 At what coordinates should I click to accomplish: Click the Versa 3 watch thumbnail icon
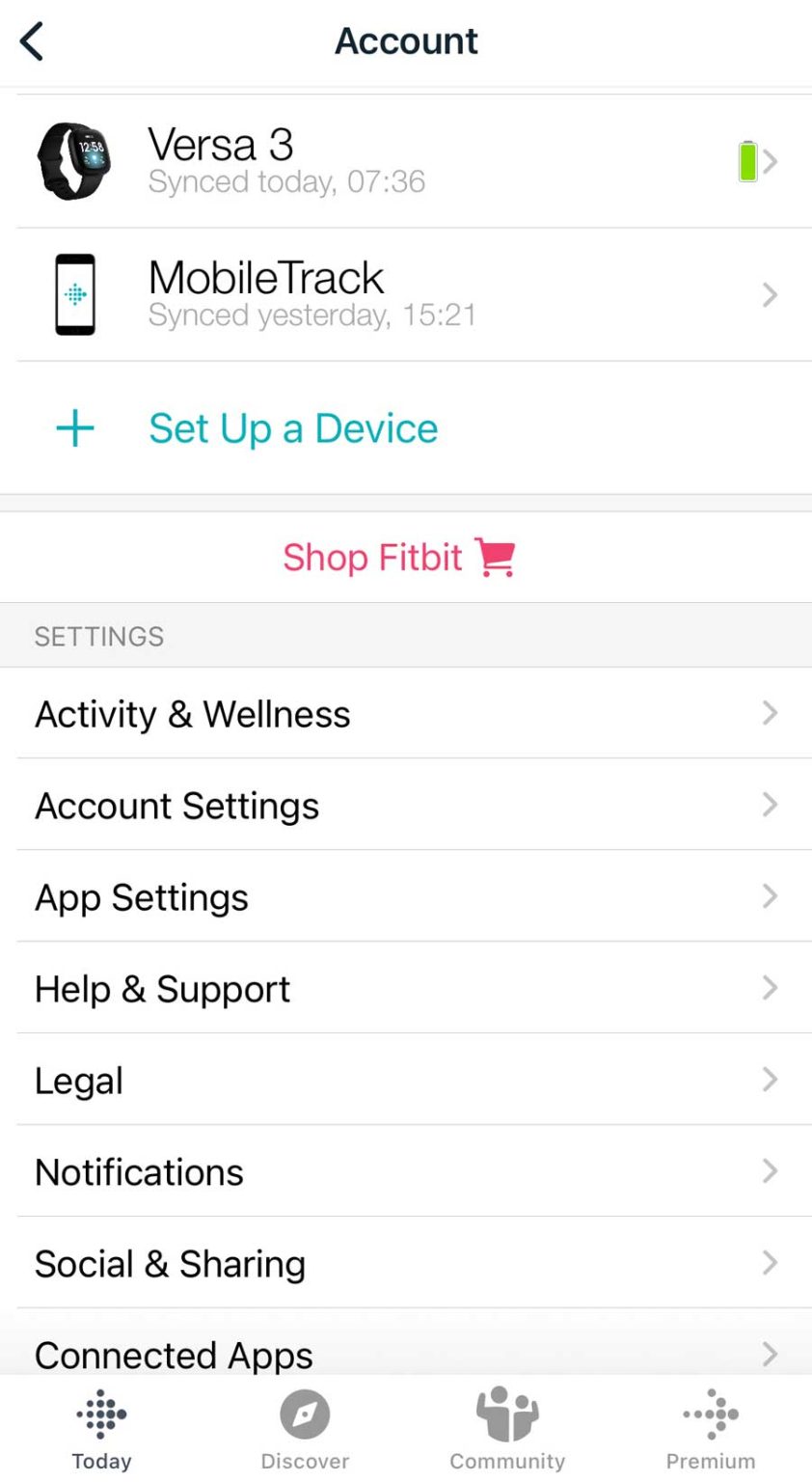pyautogui.click(x=74, y=160)
